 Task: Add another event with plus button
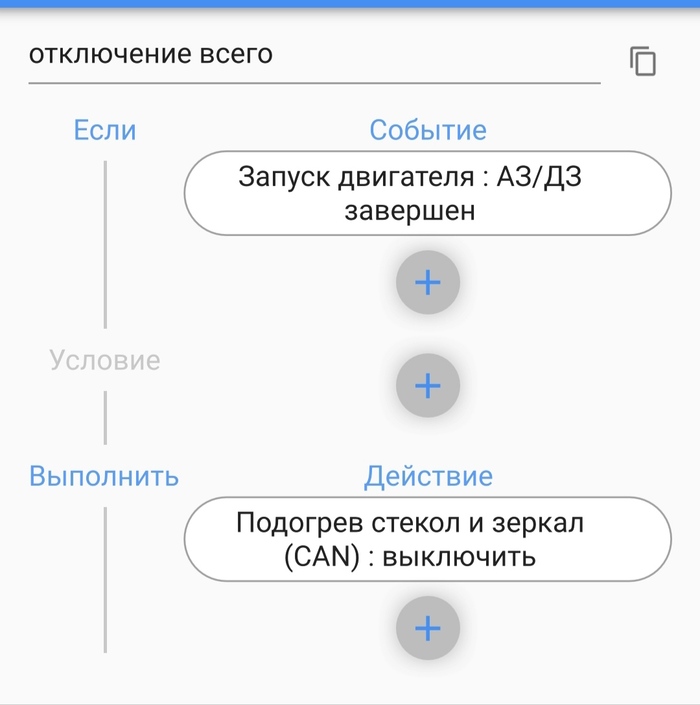tap(427, 283)
